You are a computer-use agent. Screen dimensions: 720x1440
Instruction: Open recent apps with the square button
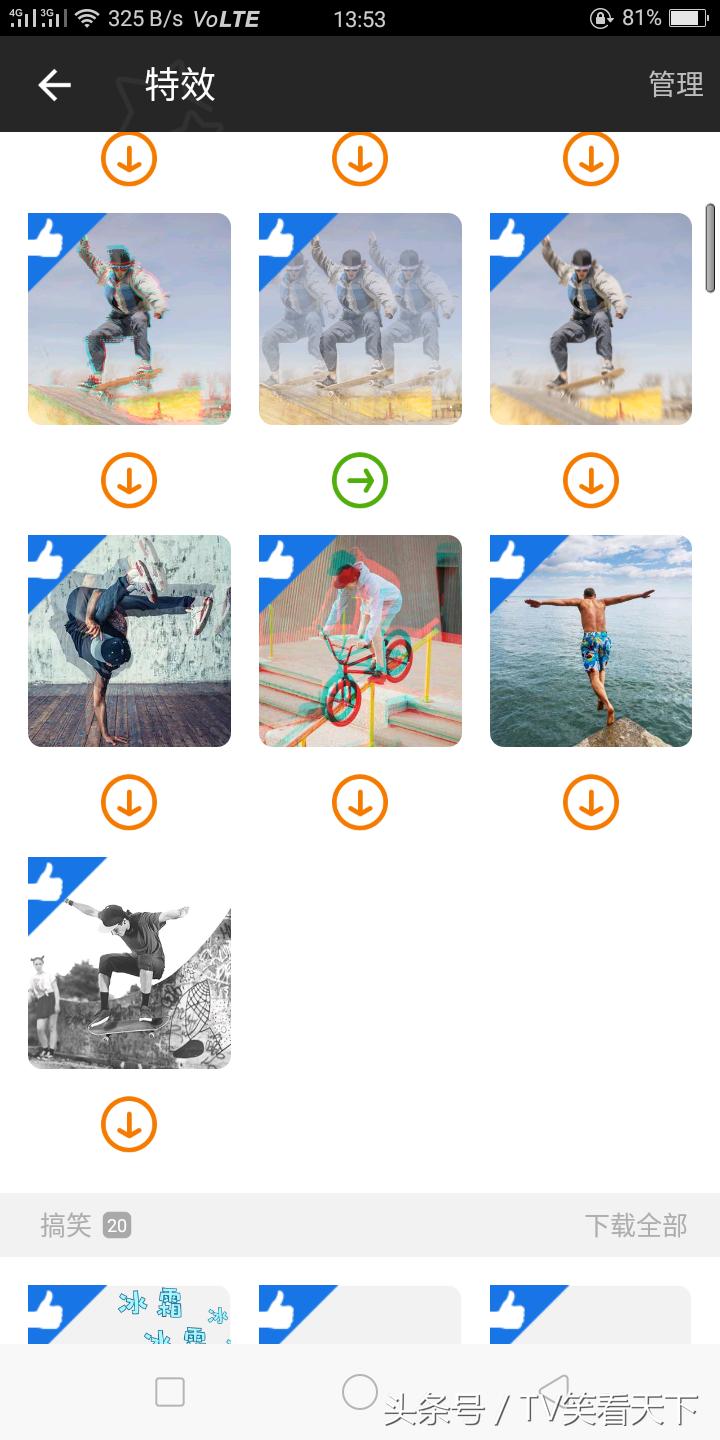(170, 1392)
